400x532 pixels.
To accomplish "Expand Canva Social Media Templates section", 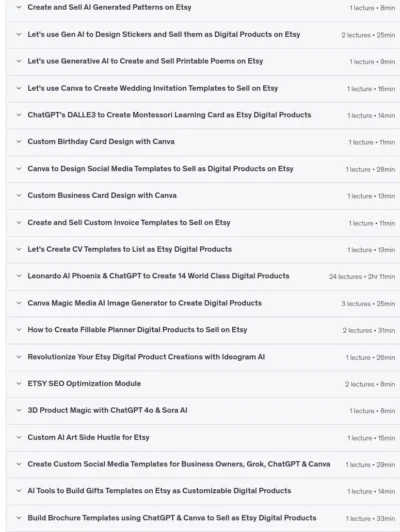I will 203,169.
